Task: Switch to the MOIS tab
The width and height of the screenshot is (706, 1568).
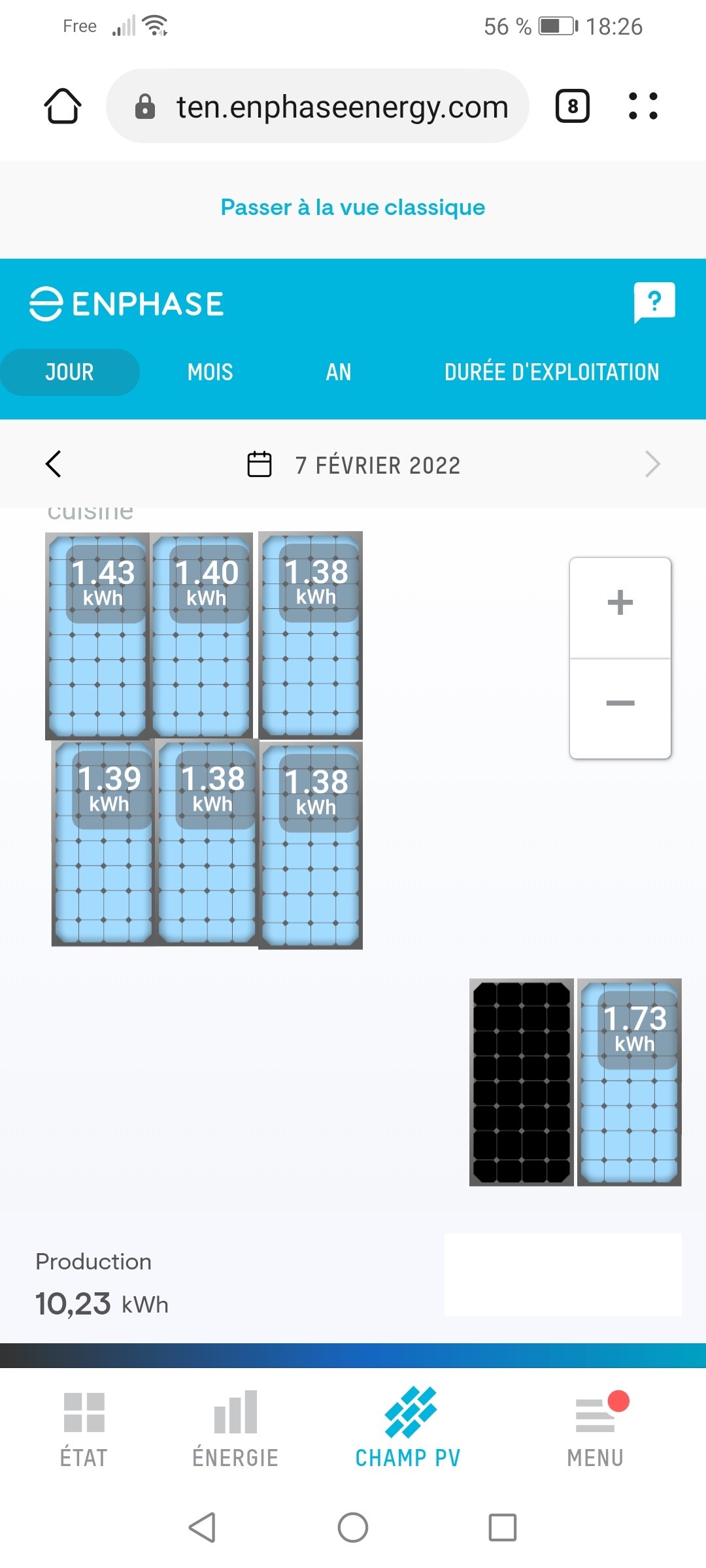Action: coord(210,372)
